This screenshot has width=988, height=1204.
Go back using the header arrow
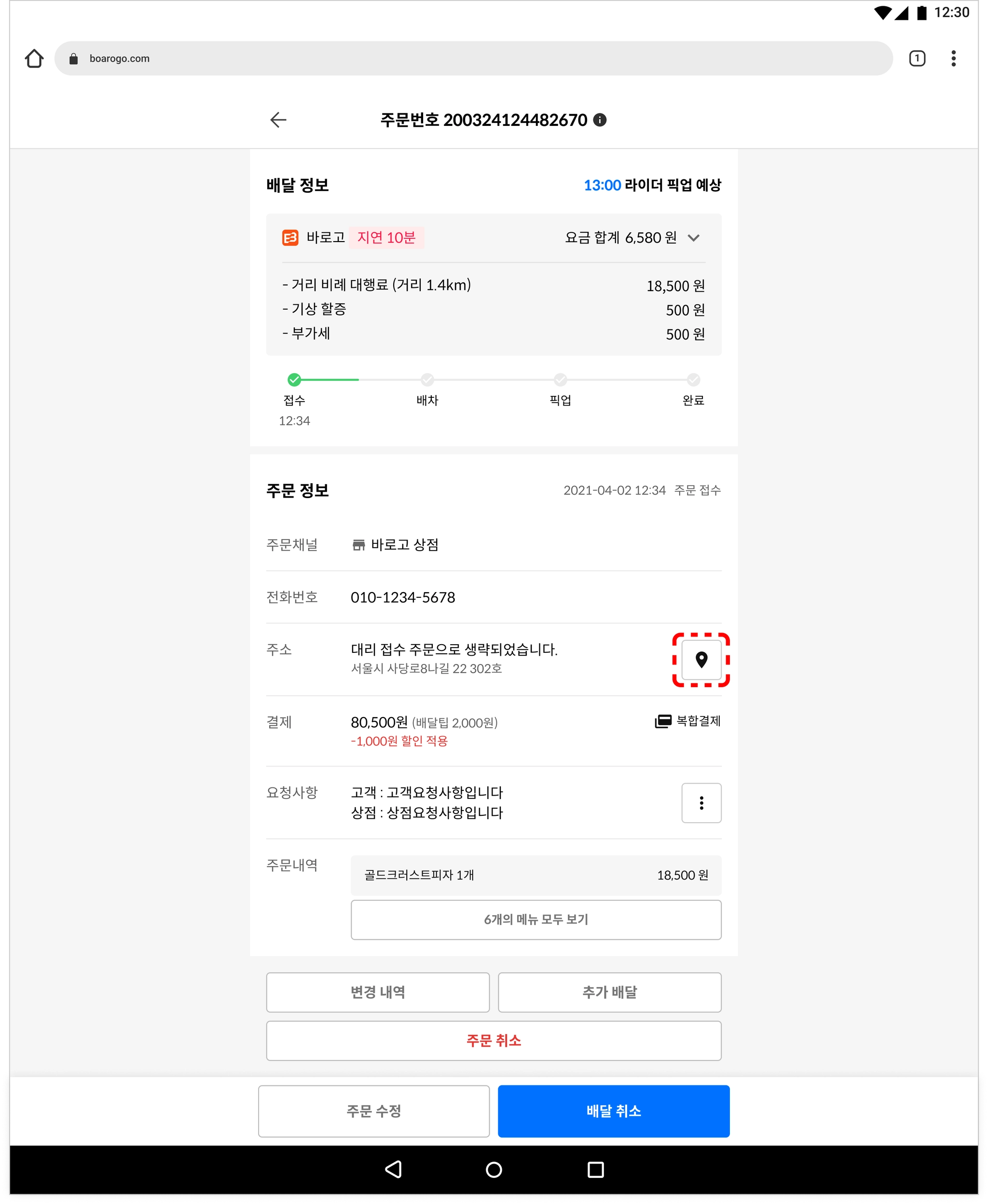278,120
